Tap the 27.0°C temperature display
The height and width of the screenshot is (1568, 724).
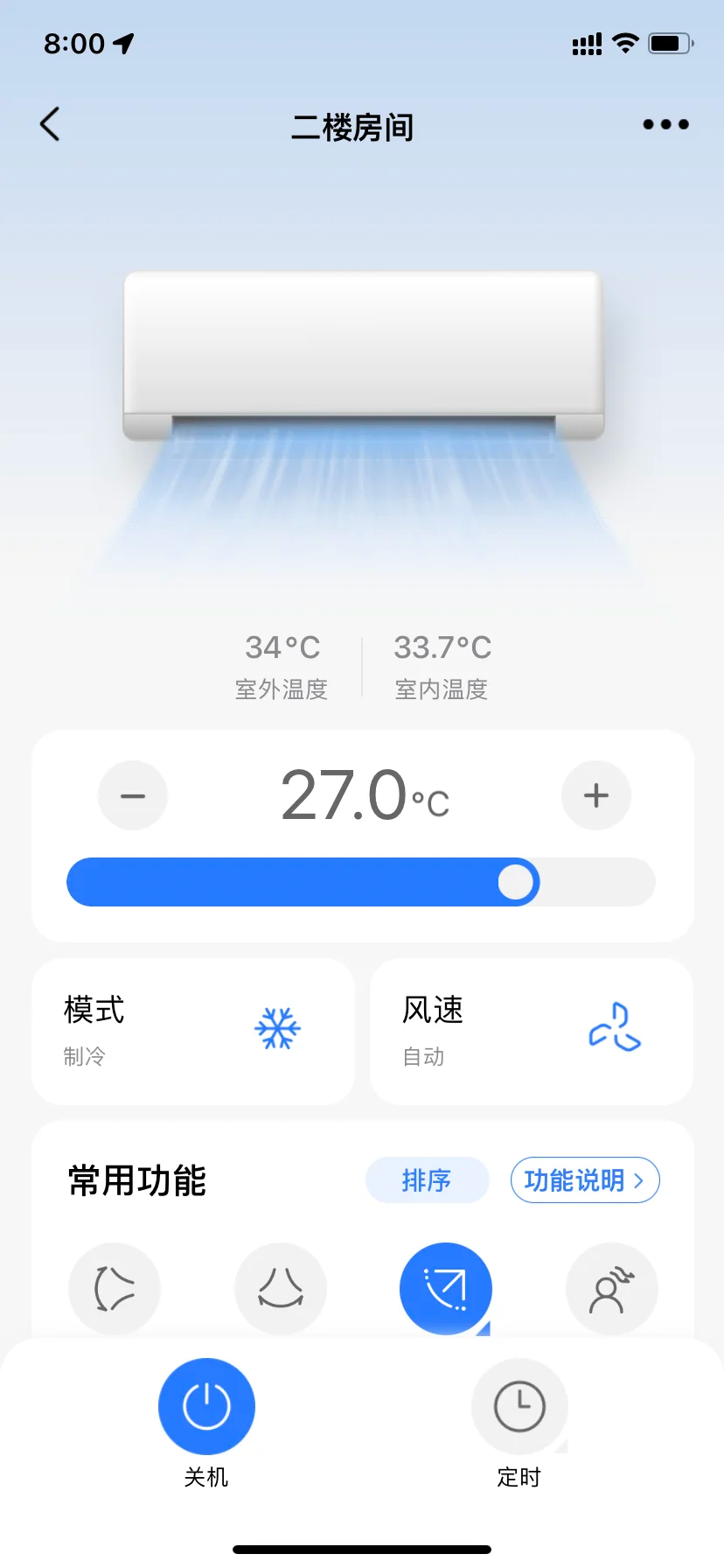point(362,794)
